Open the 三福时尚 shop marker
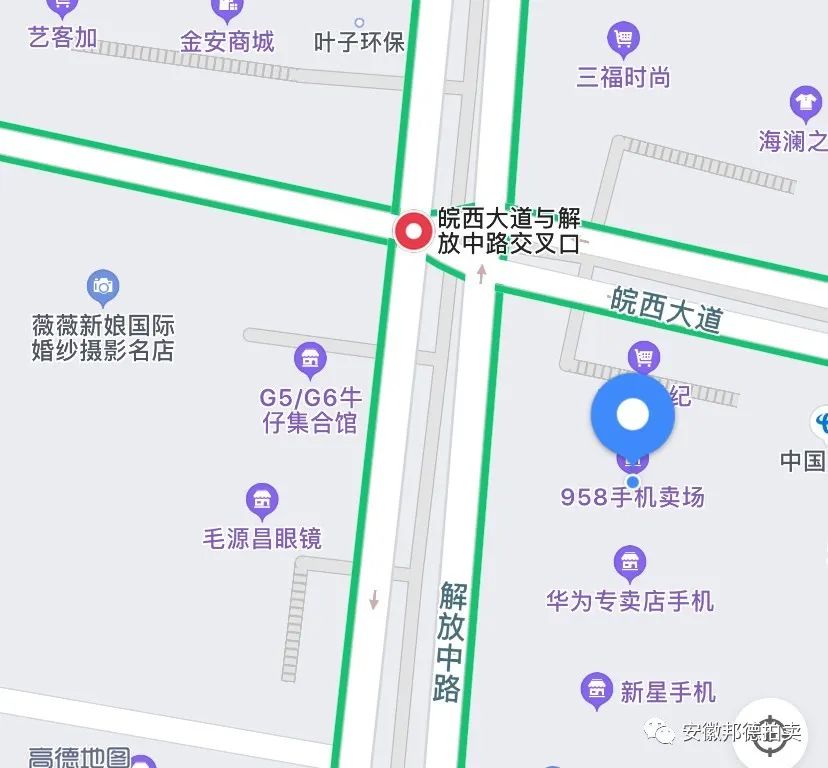The width and height of the screenshot is (828, 768). (624, 41)
